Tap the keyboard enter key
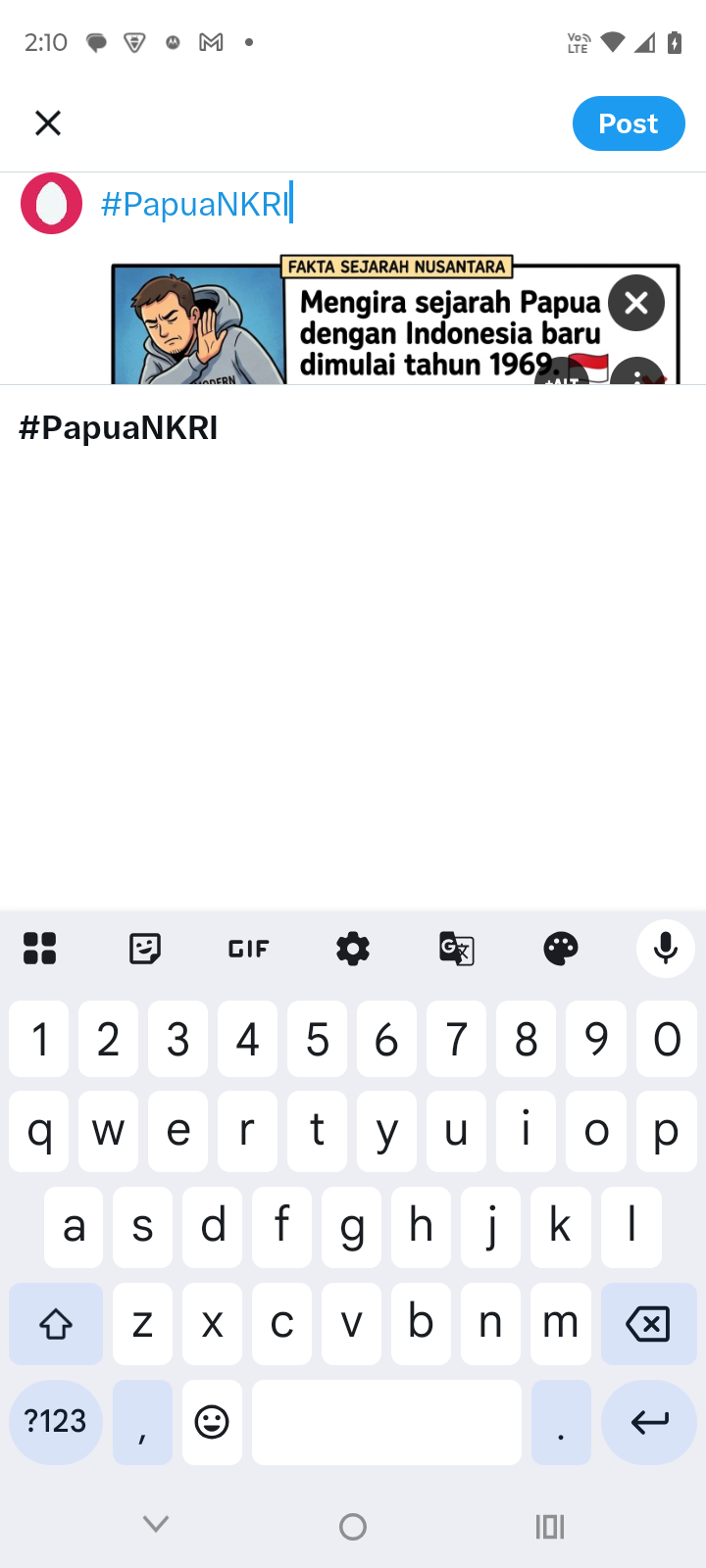Image resolution: width=706 pixels, height=1568 pixels. tap(648, 1422)
